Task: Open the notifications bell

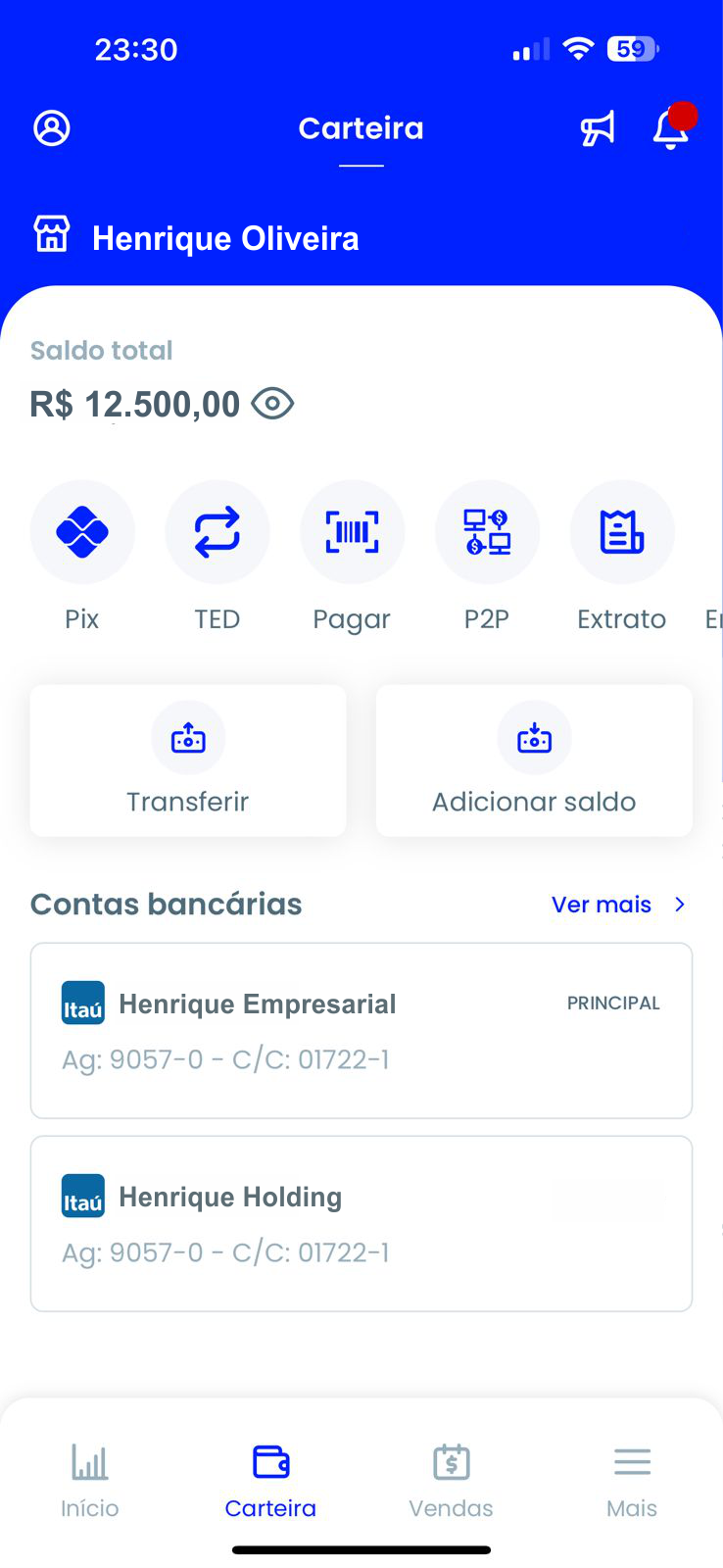Action: (x=671, y=128)
